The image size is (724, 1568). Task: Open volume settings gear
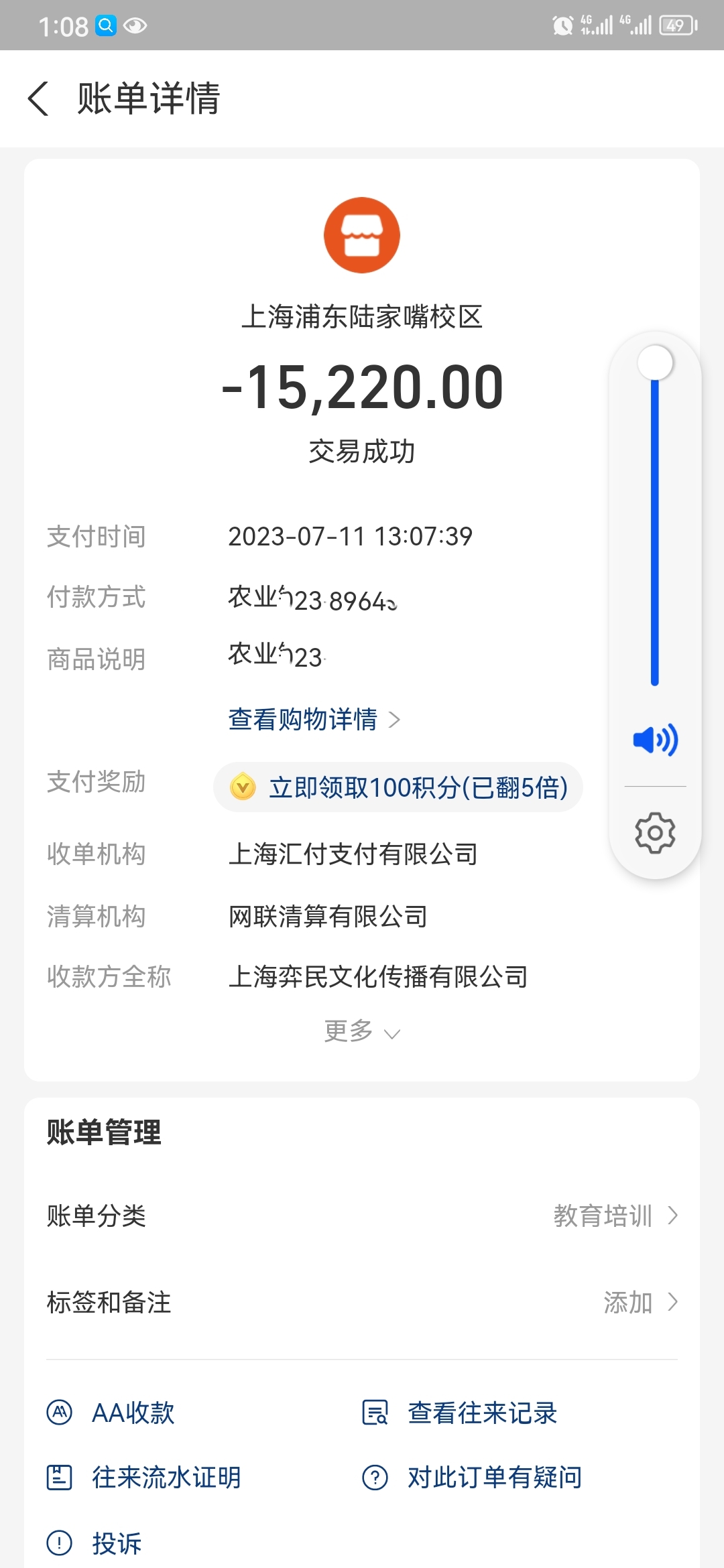tap(655, 833)
